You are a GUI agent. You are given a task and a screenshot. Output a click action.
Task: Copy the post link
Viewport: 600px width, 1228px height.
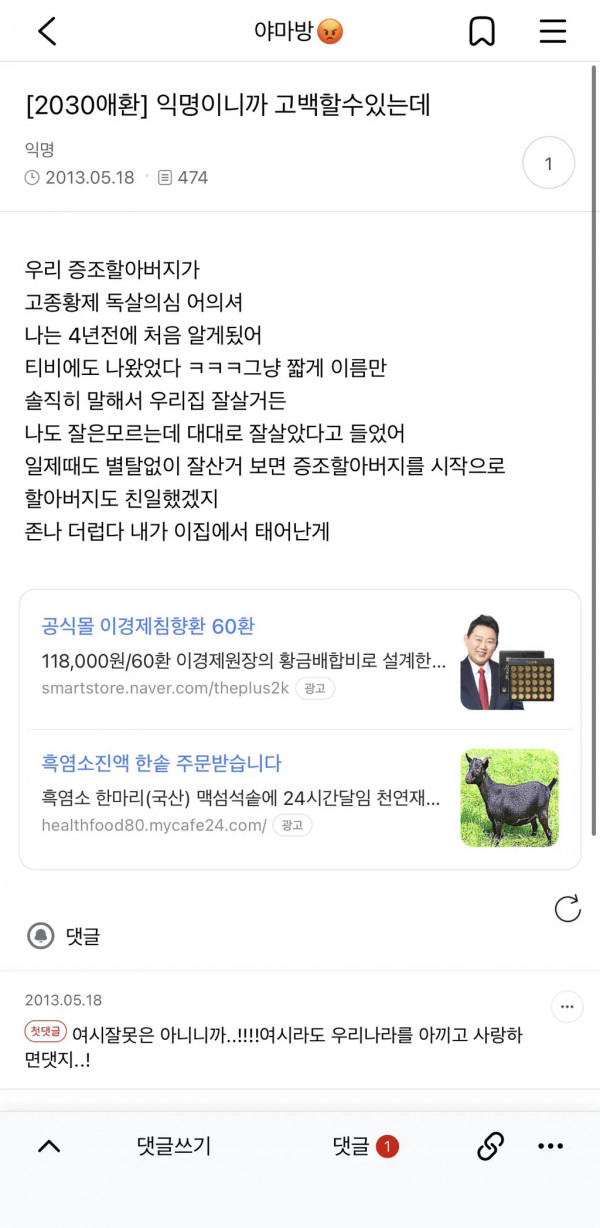tap(490, 1147)
